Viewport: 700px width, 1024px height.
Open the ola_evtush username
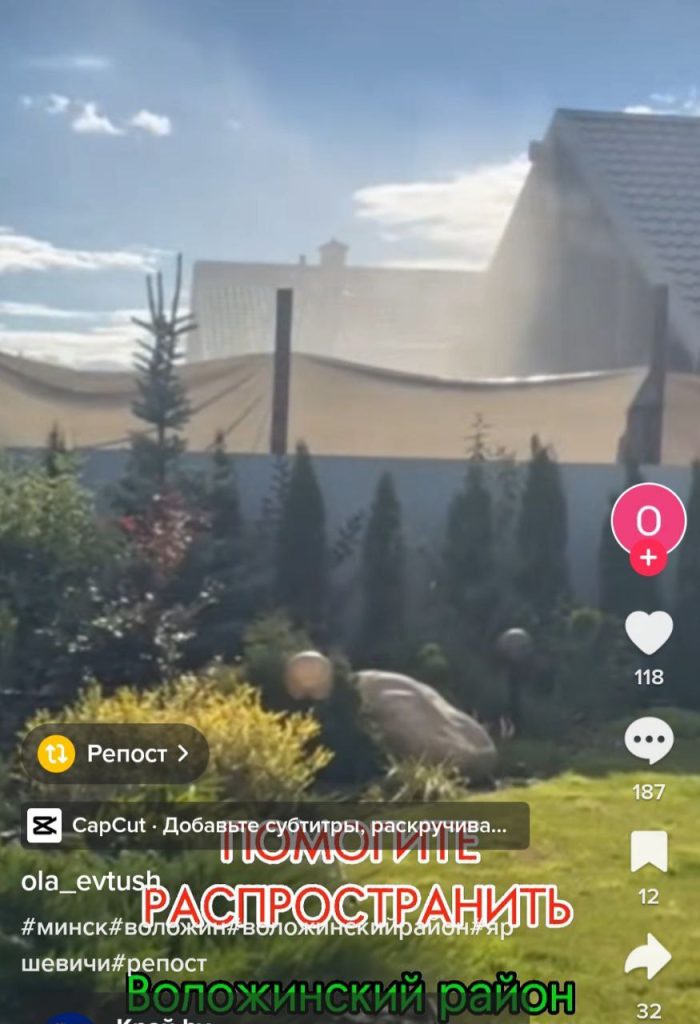(90, 881)
